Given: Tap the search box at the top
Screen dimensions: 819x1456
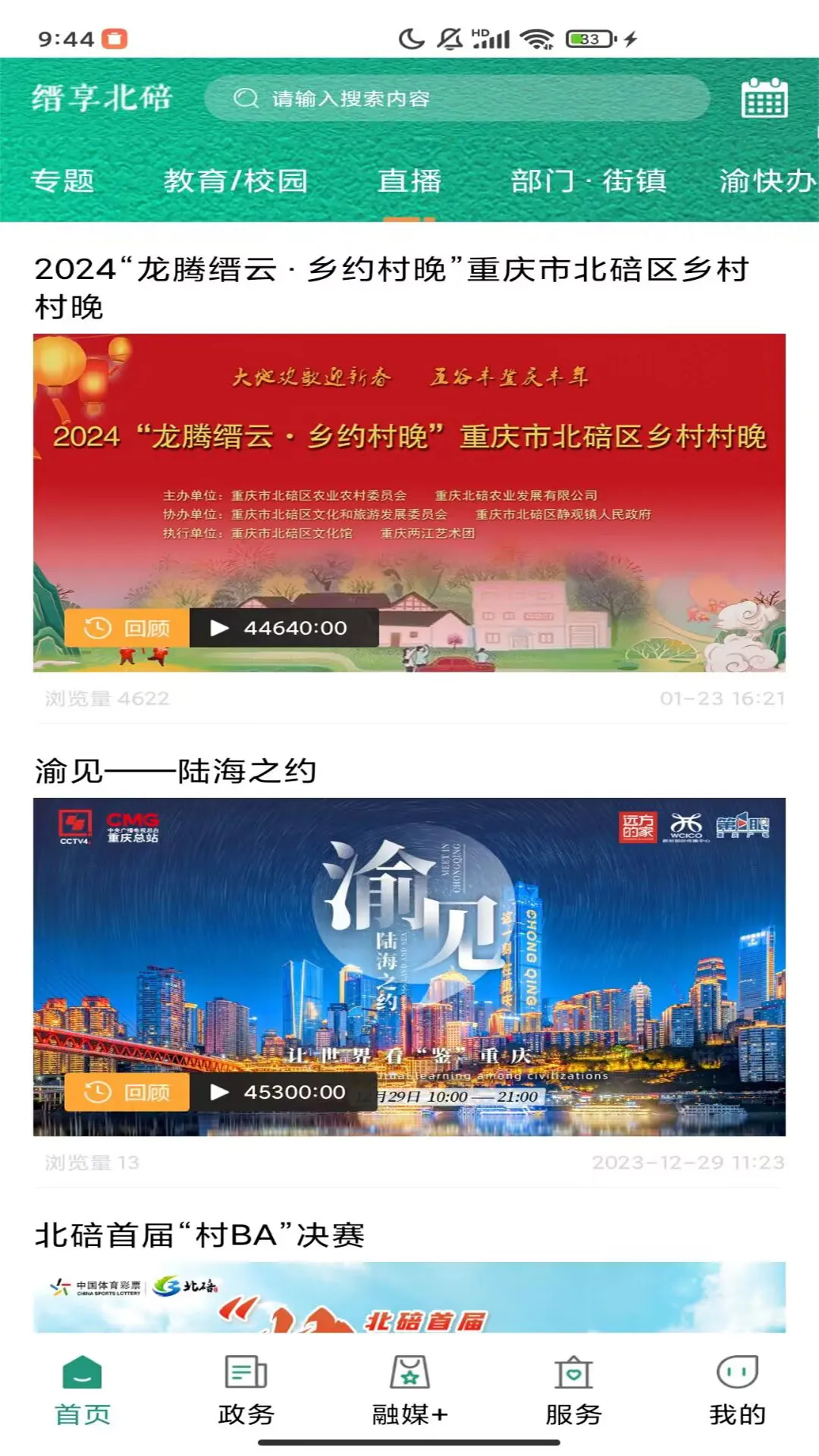Looking at the screenshot, I should point(455,99).
